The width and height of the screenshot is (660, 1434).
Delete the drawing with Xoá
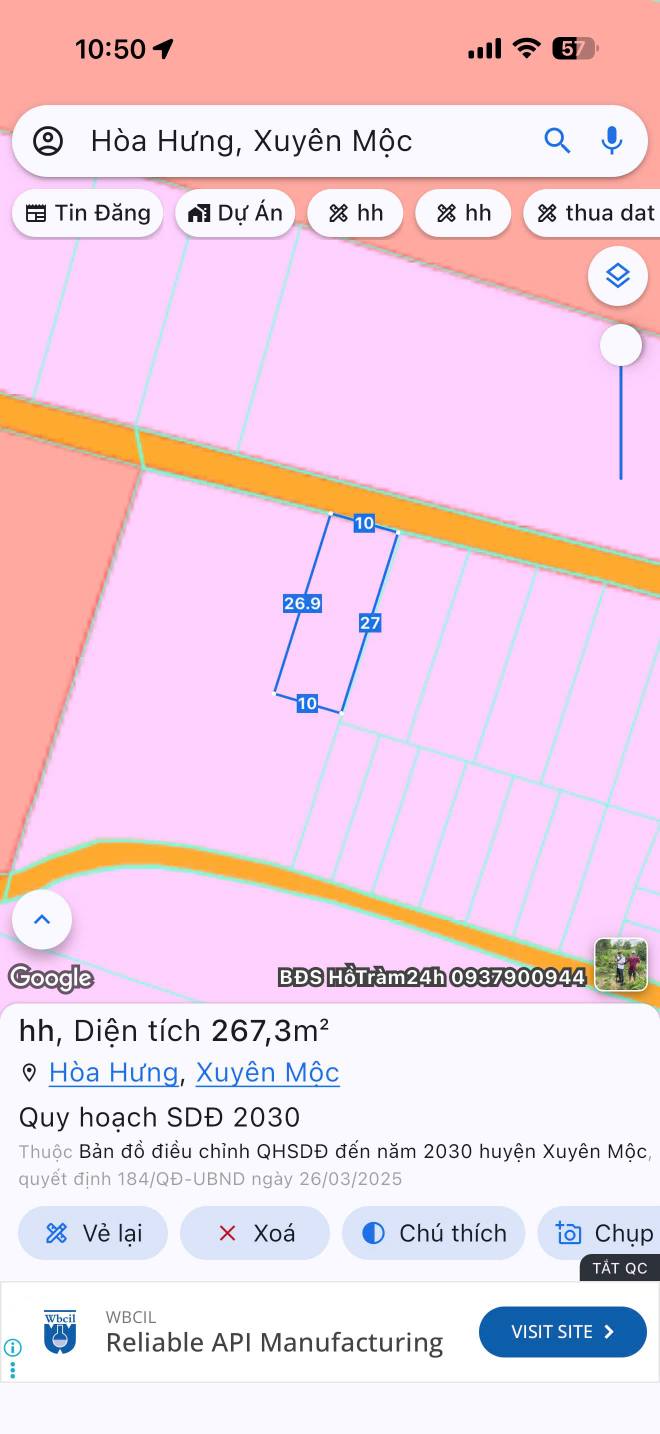point(255,1233)
